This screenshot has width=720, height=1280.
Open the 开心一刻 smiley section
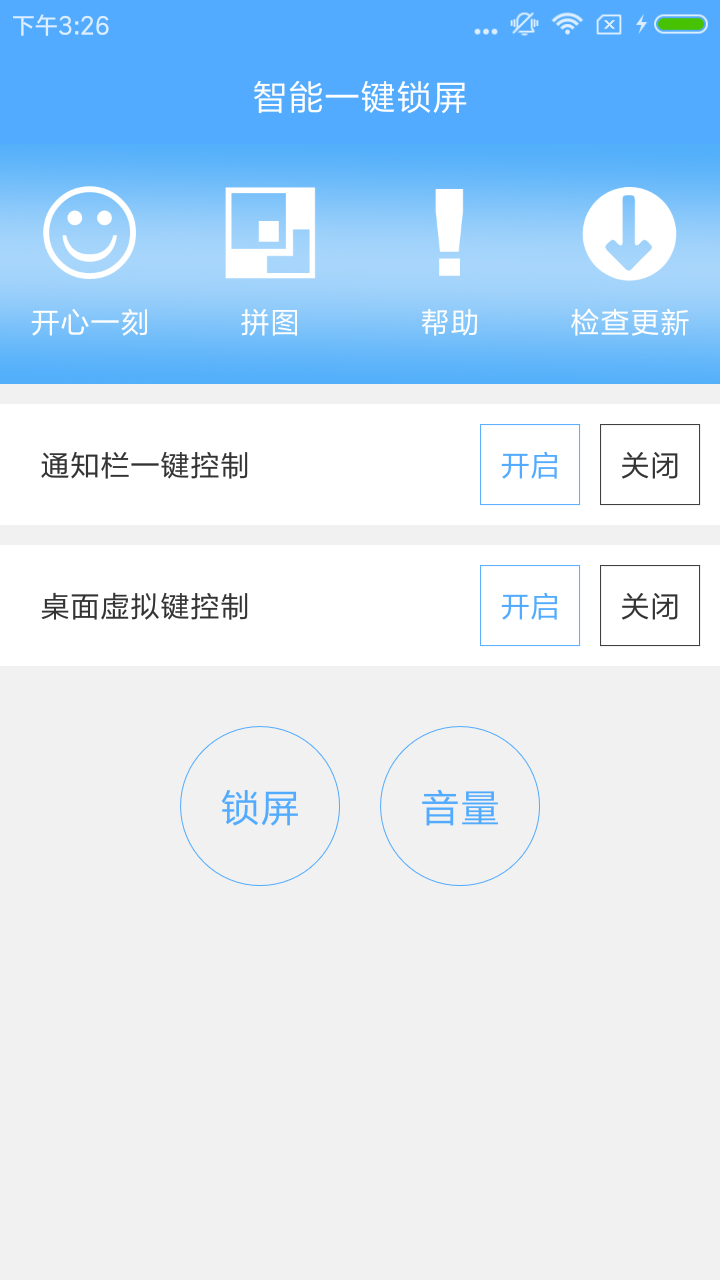tap(90, 260)
